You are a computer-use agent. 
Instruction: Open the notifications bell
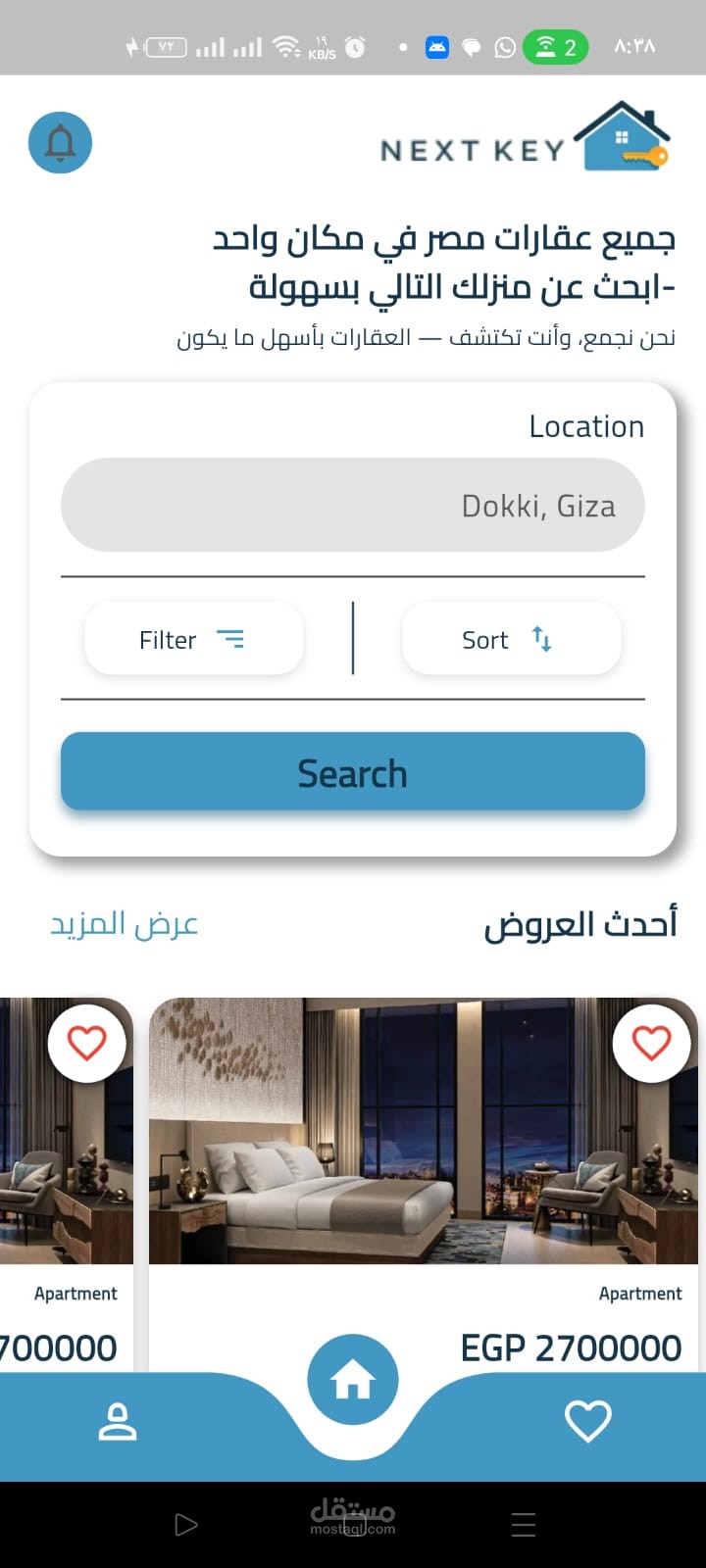tap(60, 143)
